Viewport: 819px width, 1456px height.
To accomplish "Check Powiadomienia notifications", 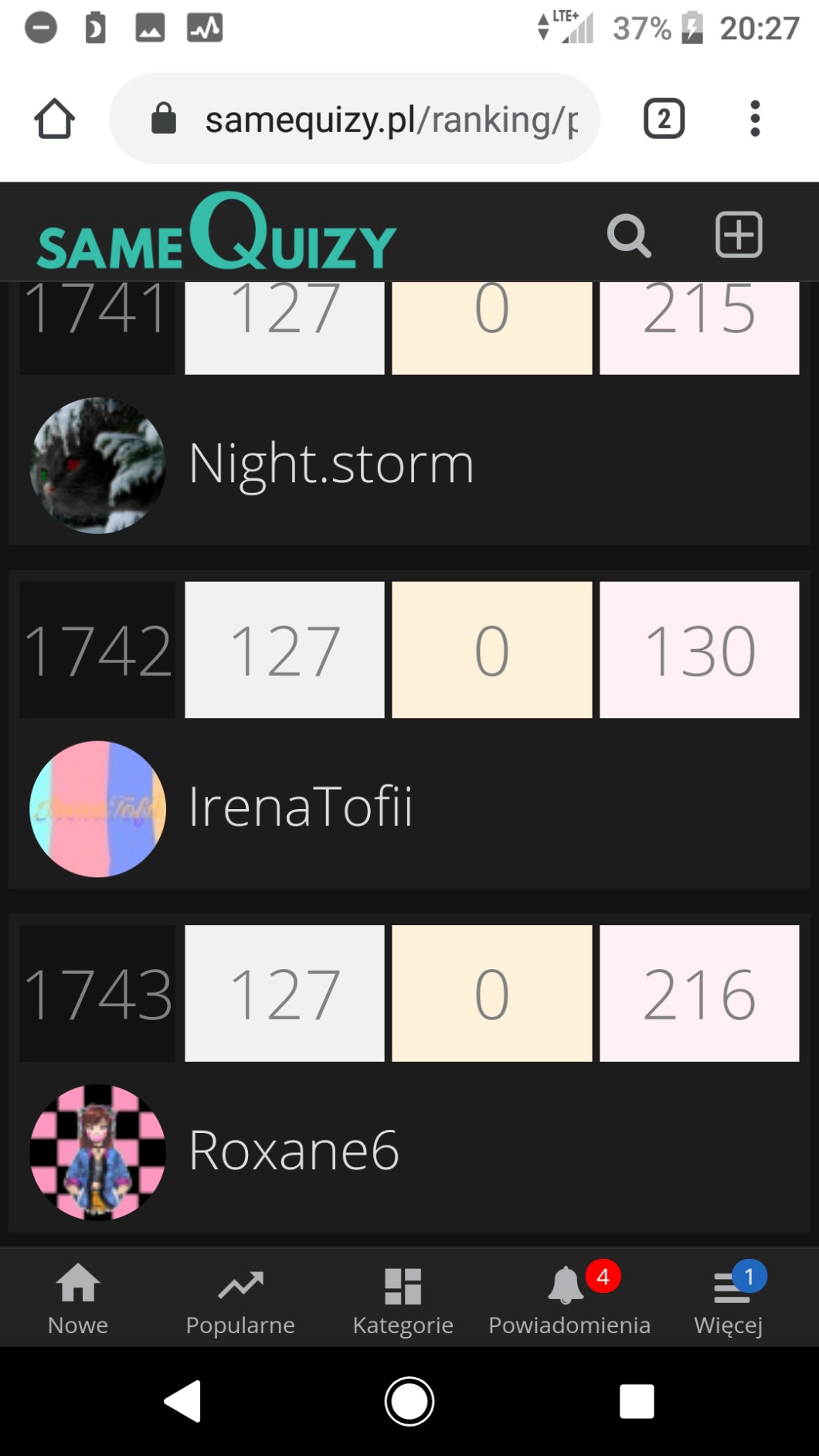I will [569, 1300].
